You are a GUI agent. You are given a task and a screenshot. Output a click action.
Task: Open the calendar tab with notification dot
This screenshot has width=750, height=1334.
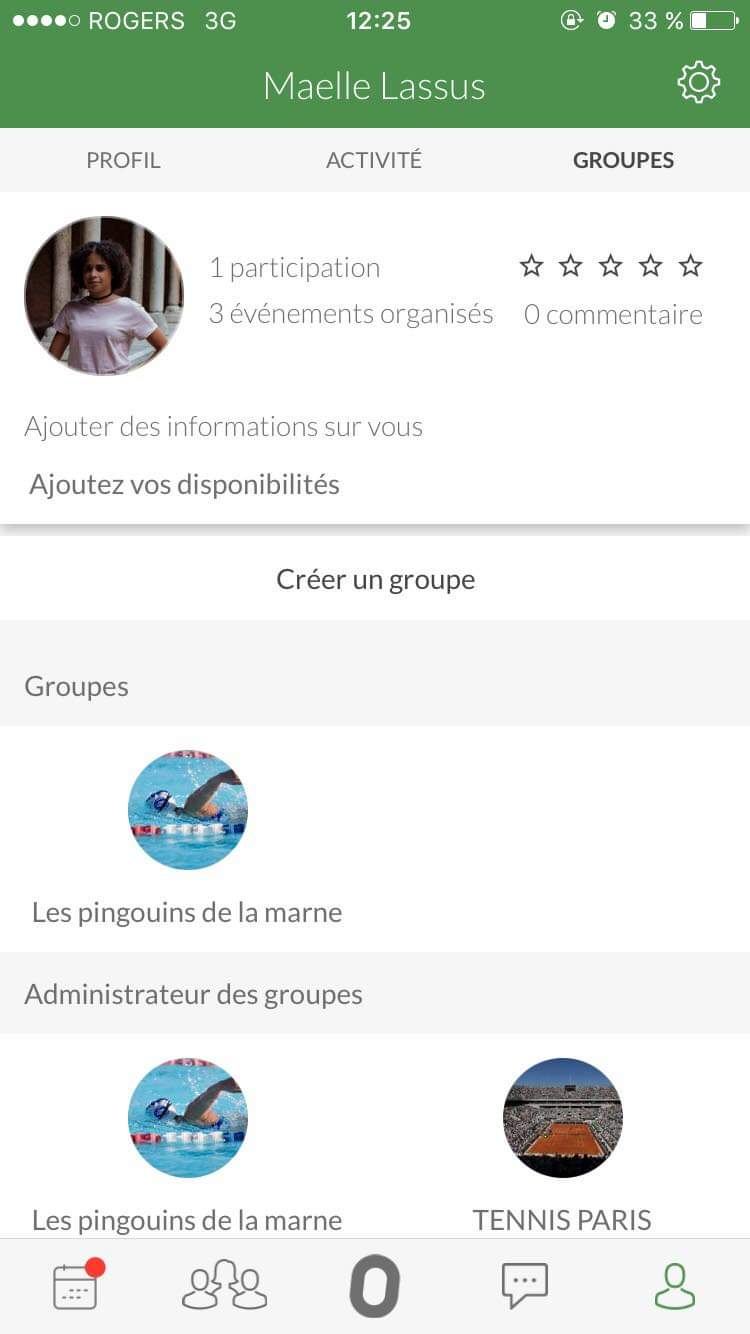pos(76,1286)
